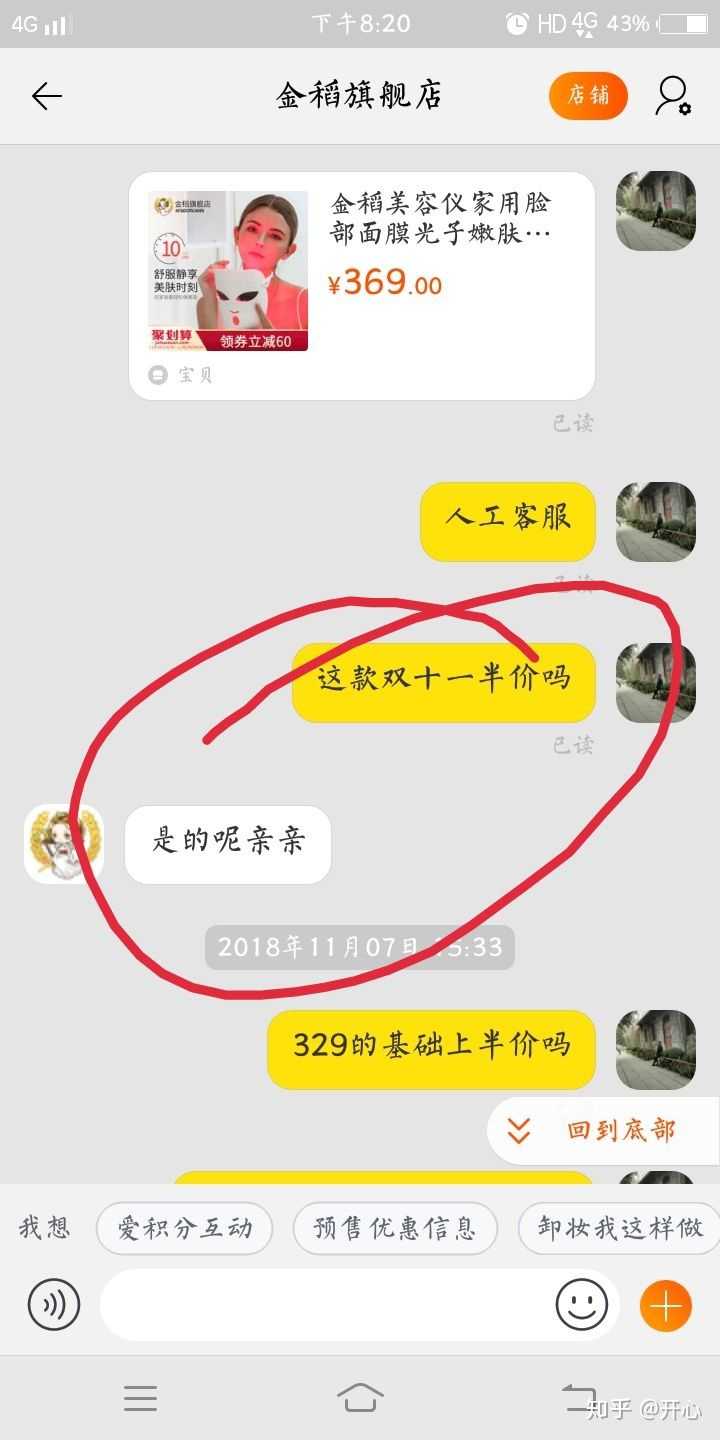This screenshot has height=1440, width=720.
Task: Open the 金稻美容仪 product card
Action: (x=362, y=285)
